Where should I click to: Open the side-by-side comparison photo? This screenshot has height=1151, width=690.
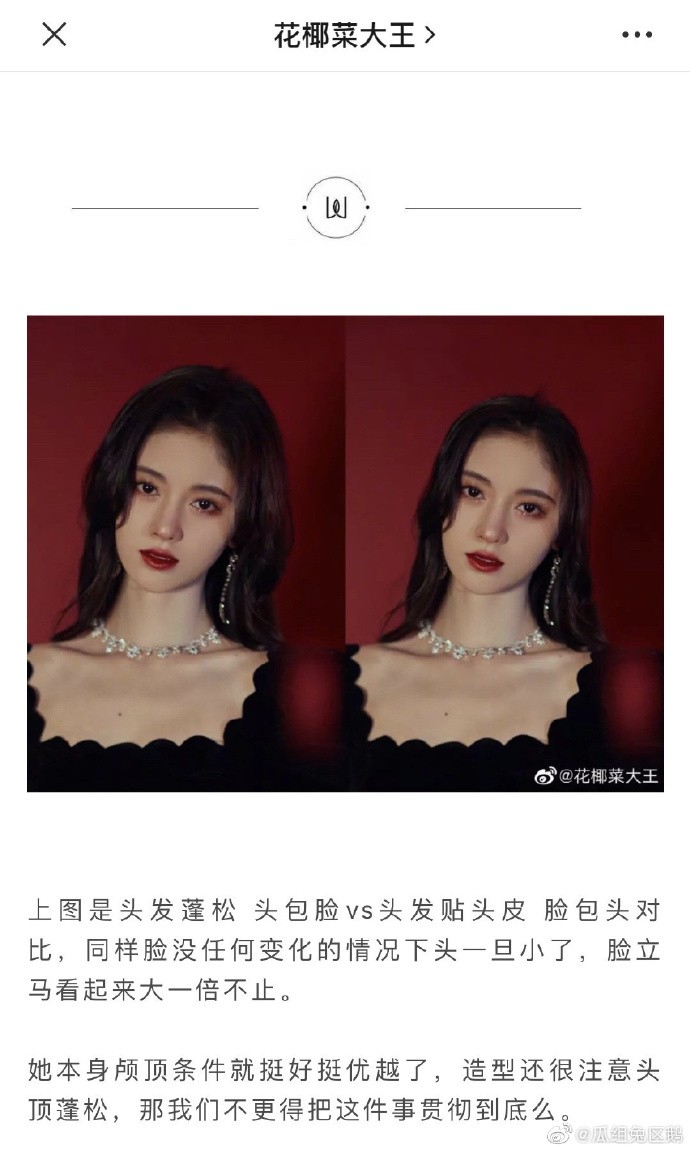(345, 553)
